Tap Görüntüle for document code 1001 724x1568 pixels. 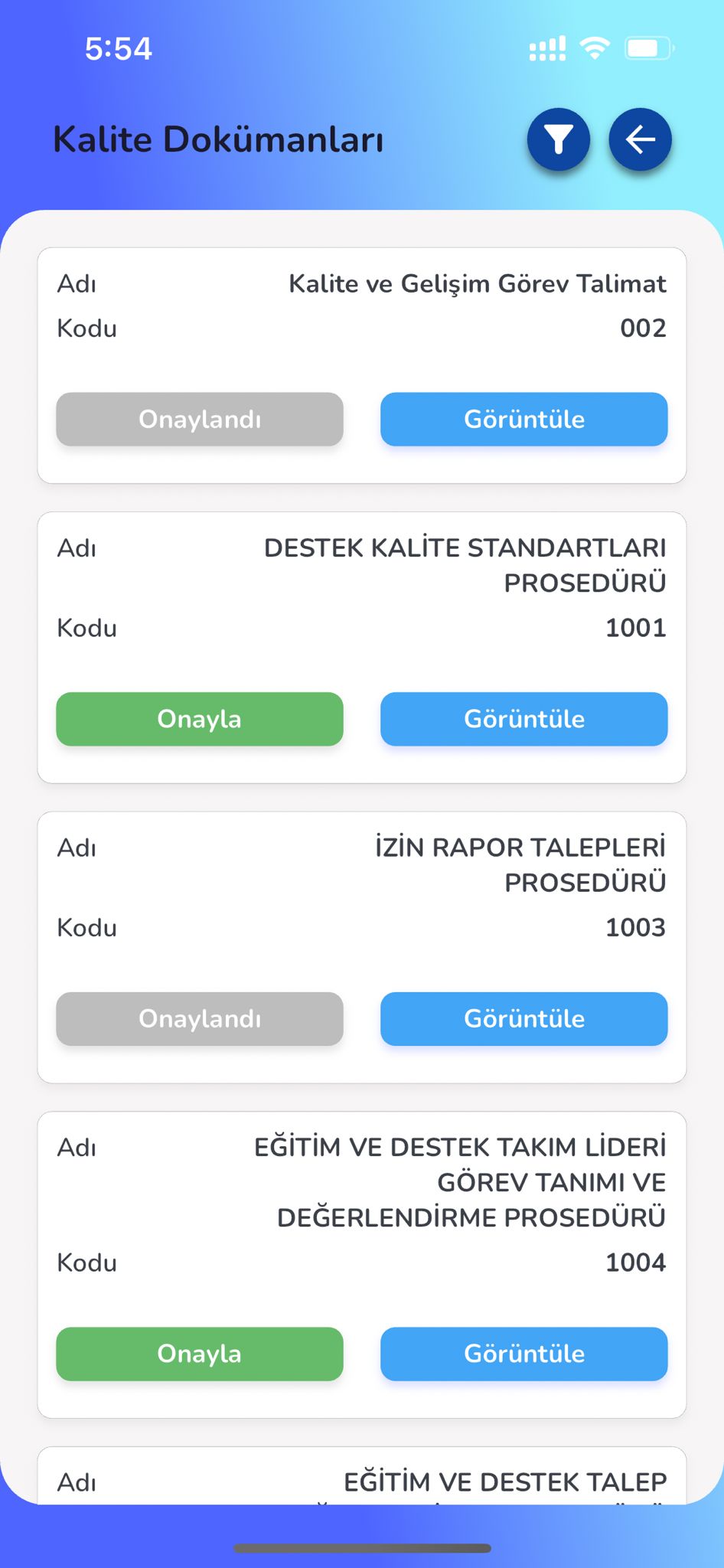coord(524,719)
